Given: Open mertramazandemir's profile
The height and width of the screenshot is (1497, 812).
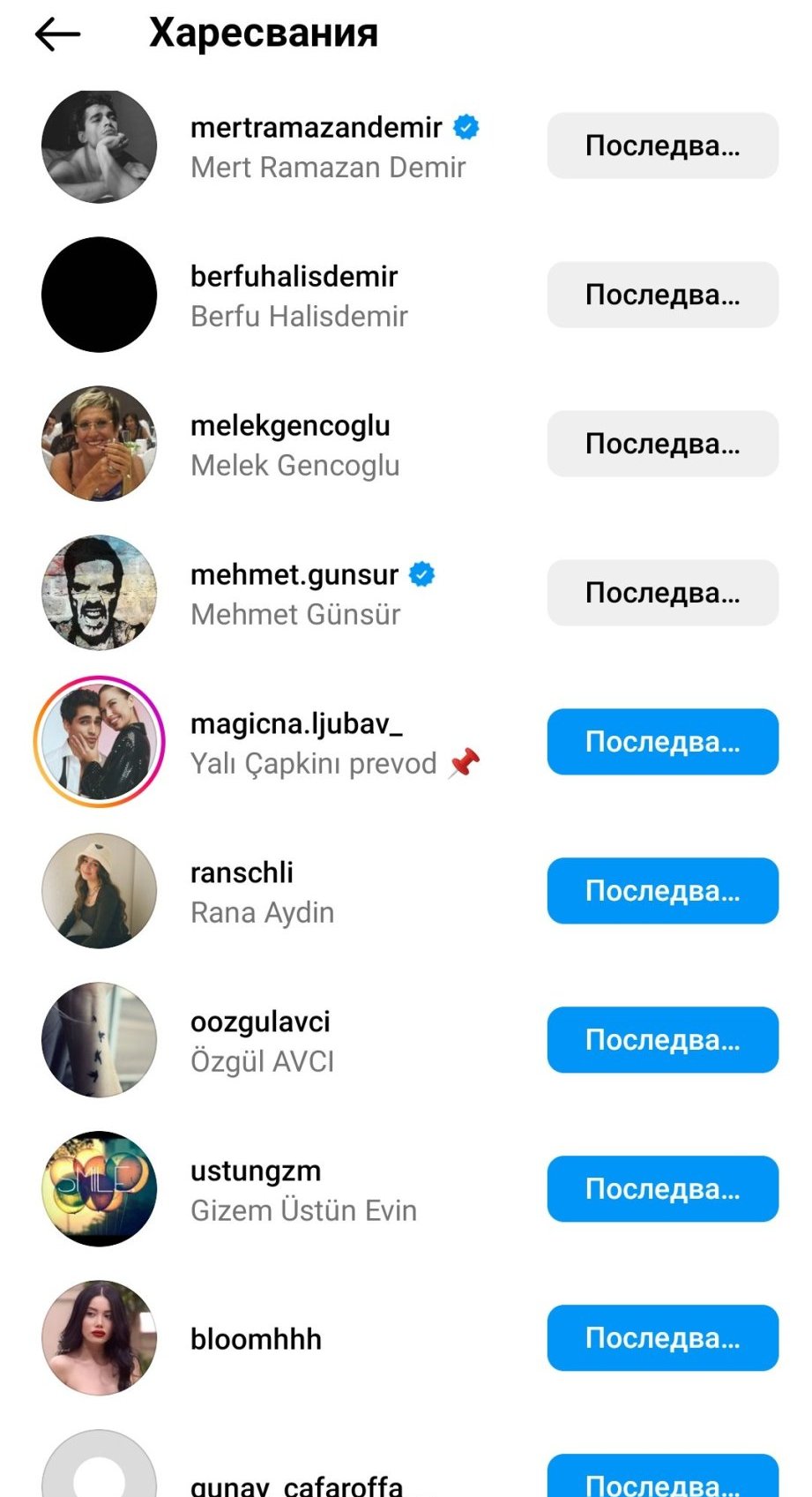Looking at the screenshot, I should [316, 129].
